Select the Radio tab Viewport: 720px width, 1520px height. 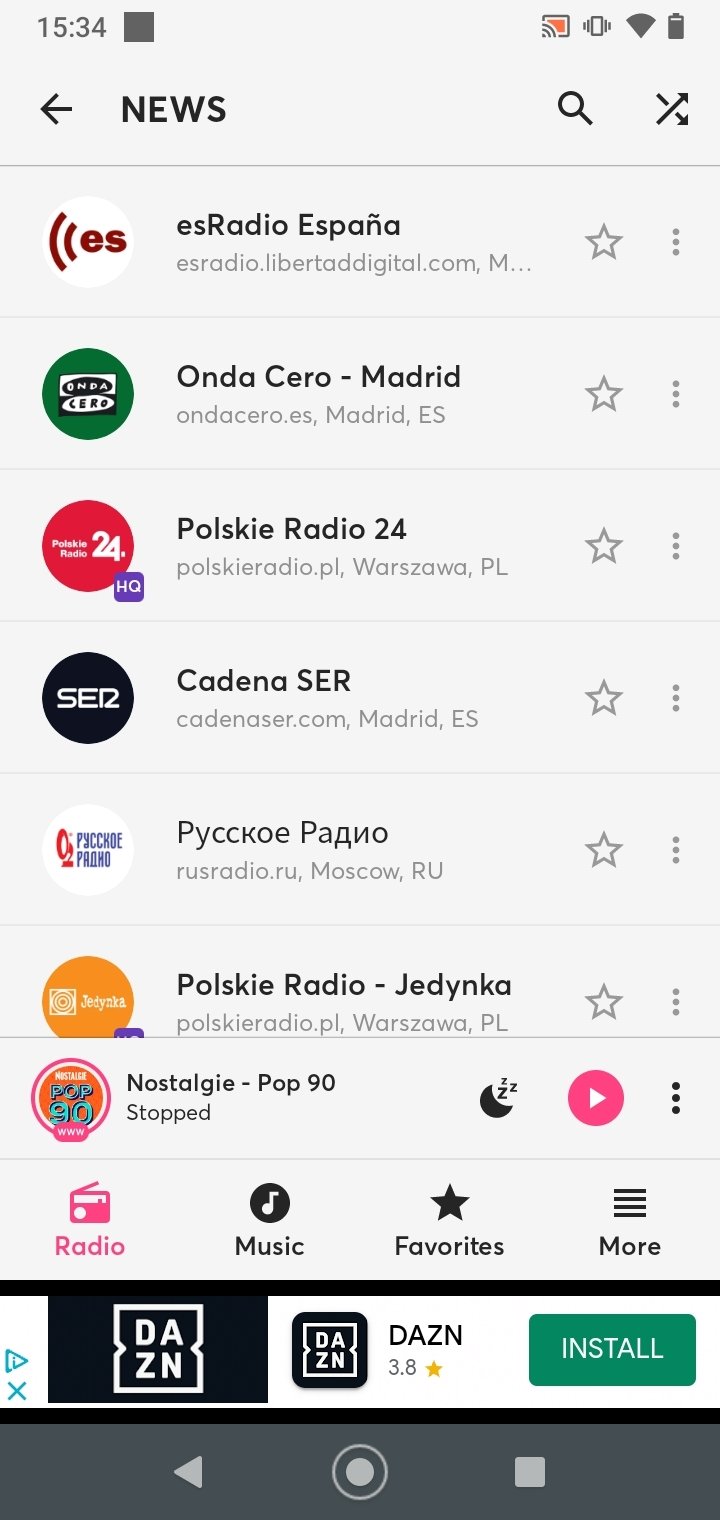pos(90,1220)
